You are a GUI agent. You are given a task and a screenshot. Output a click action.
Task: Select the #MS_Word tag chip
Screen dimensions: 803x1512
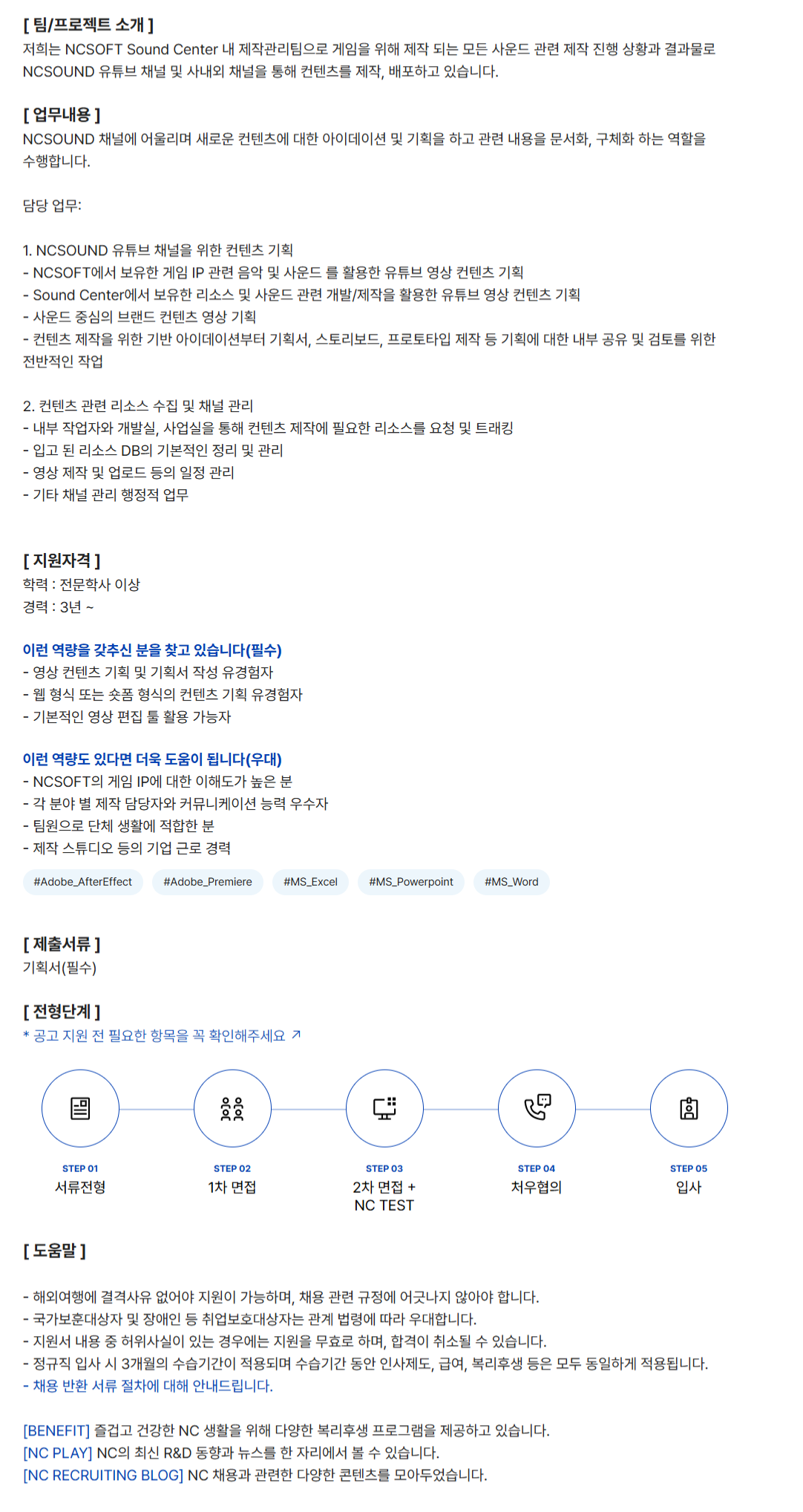click(x=511, y=882)
